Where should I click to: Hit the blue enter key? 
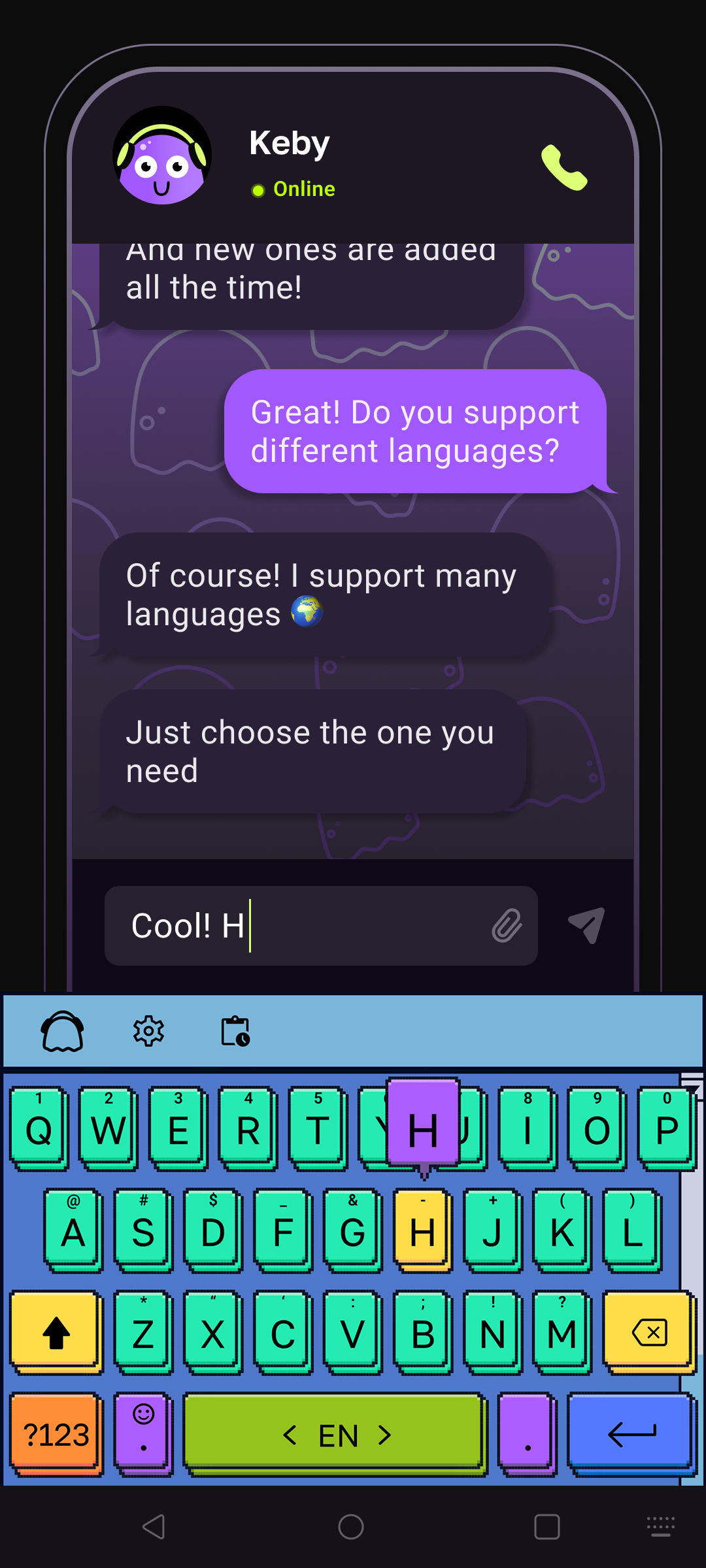point(631,1433)
